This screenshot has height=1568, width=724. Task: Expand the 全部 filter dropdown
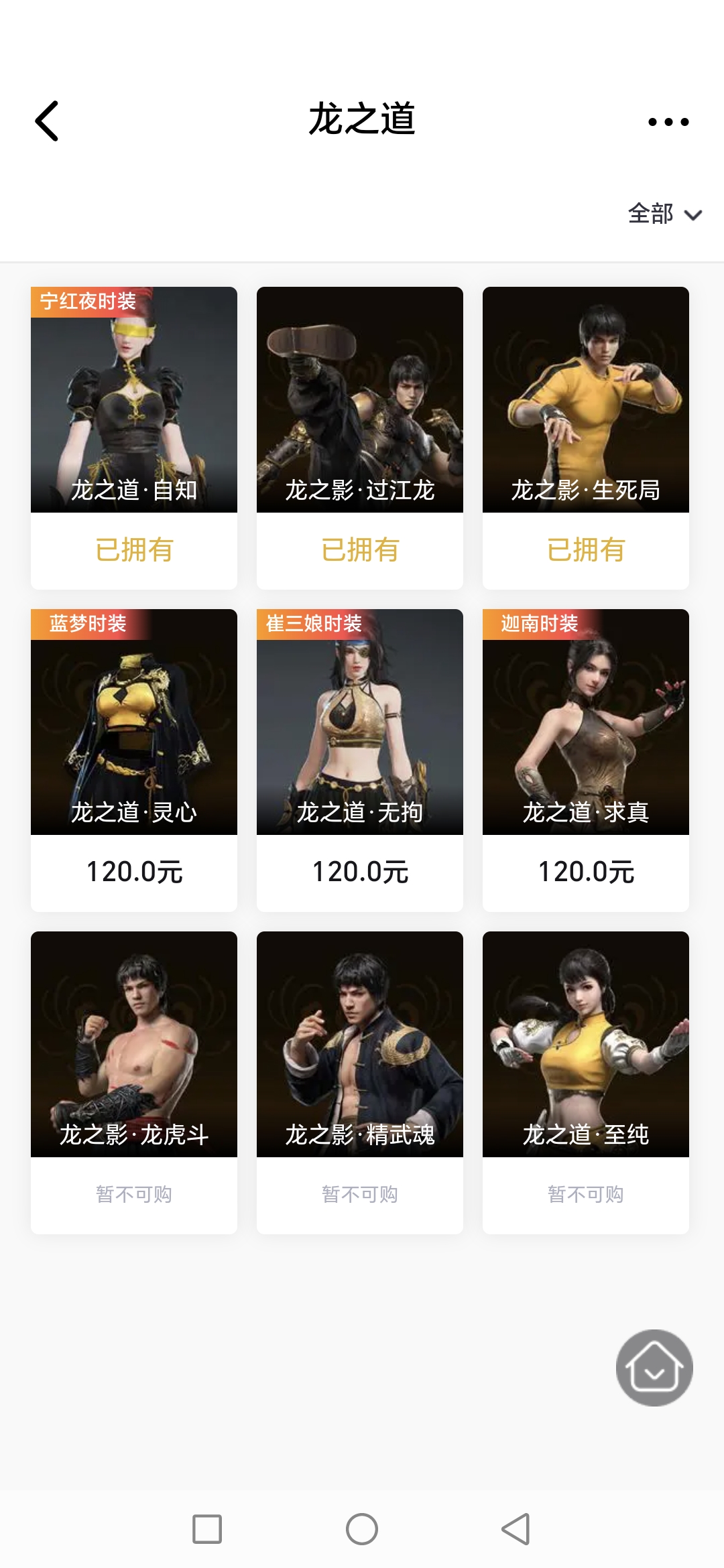coord(664,214)
